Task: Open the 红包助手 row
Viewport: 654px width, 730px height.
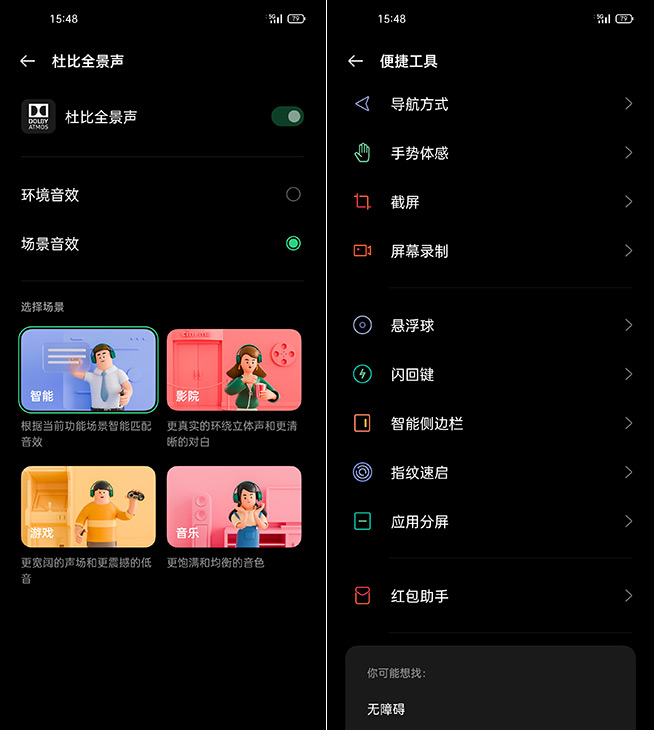Action: pyautogui.click(x=490, y=596)
